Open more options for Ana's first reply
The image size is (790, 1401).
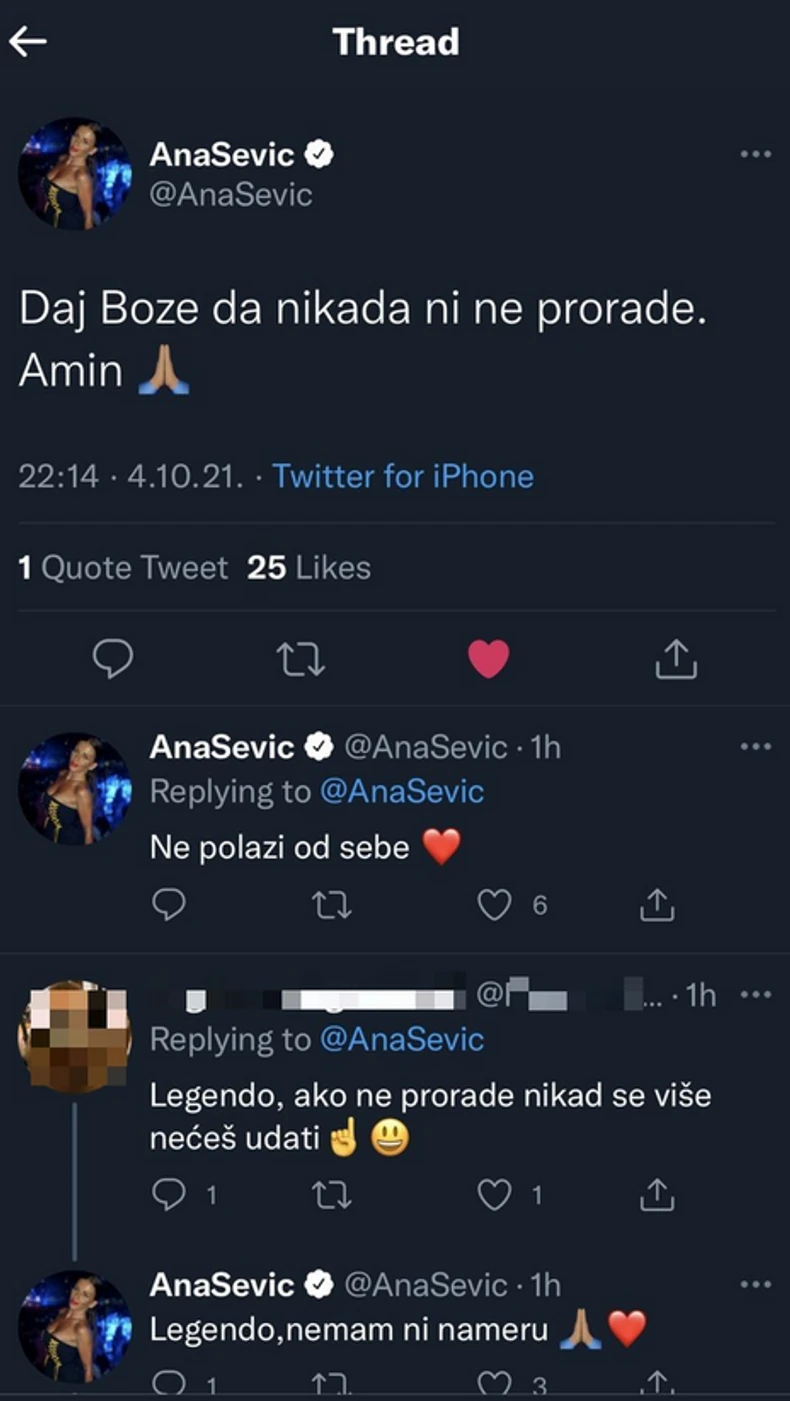point(756,745)
